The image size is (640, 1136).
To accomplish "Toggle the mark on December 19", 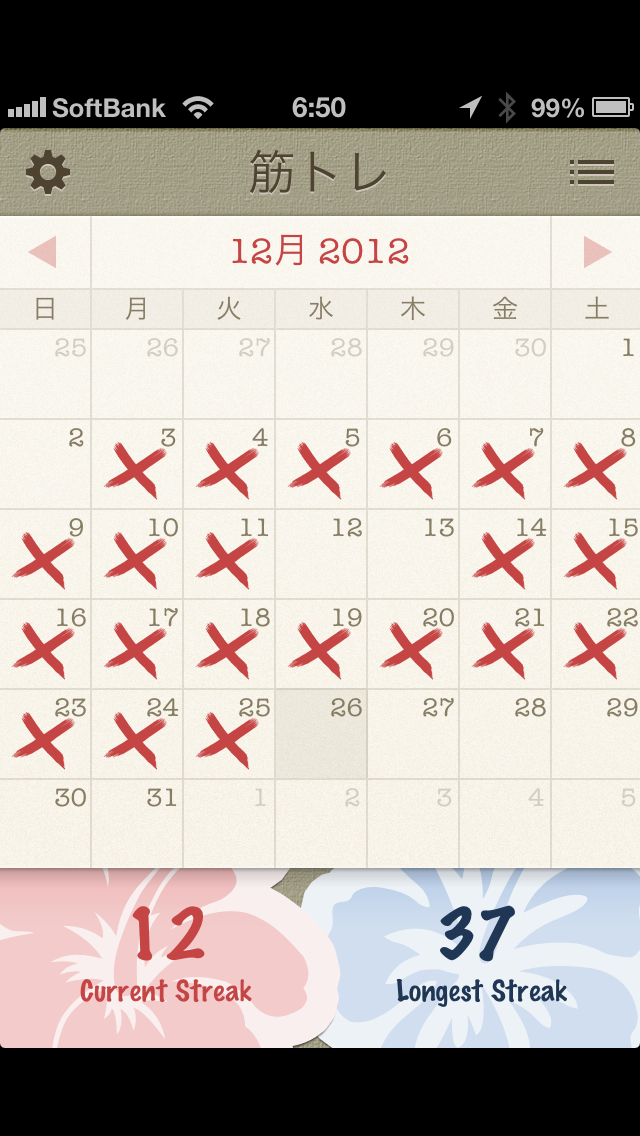I will coord(321,645).
